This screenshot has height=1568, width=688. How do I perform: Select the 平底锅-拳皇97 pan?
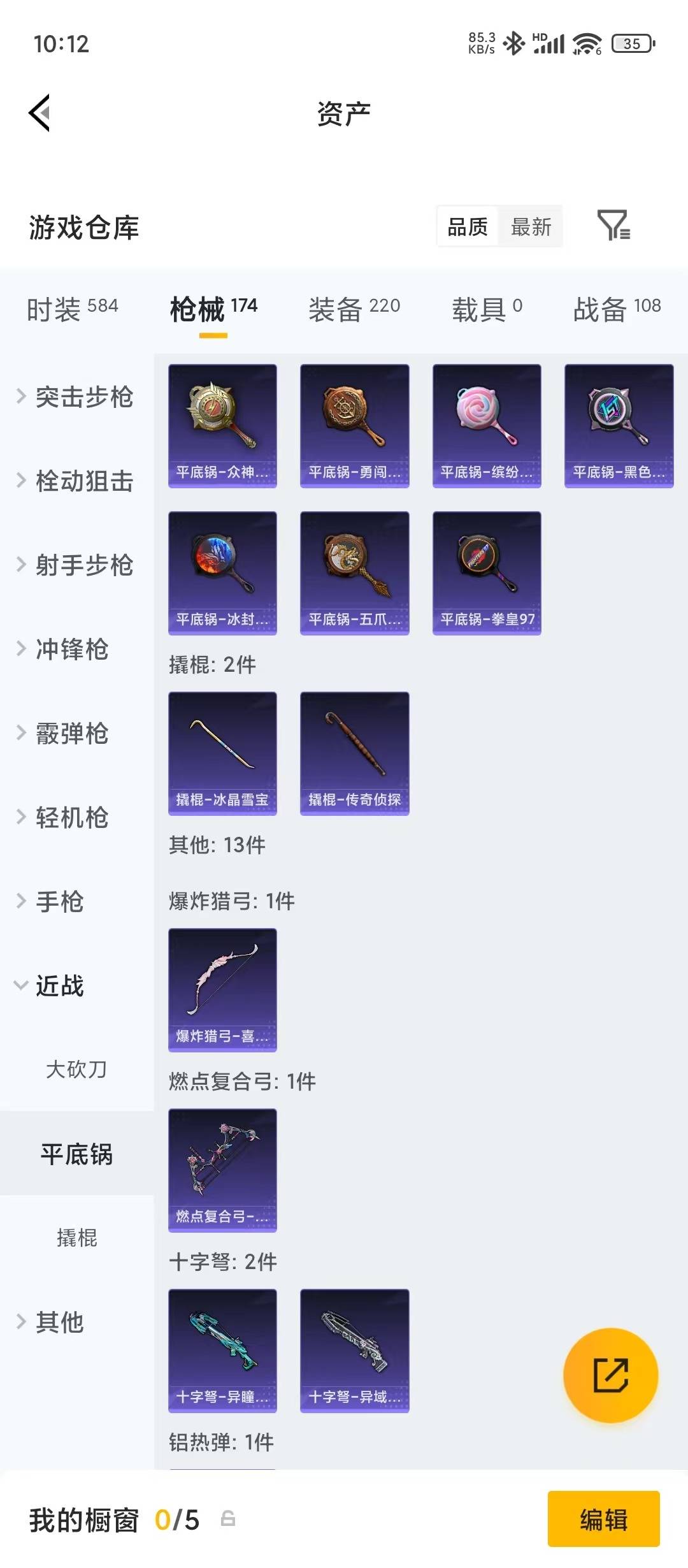[x=486, y=573]
